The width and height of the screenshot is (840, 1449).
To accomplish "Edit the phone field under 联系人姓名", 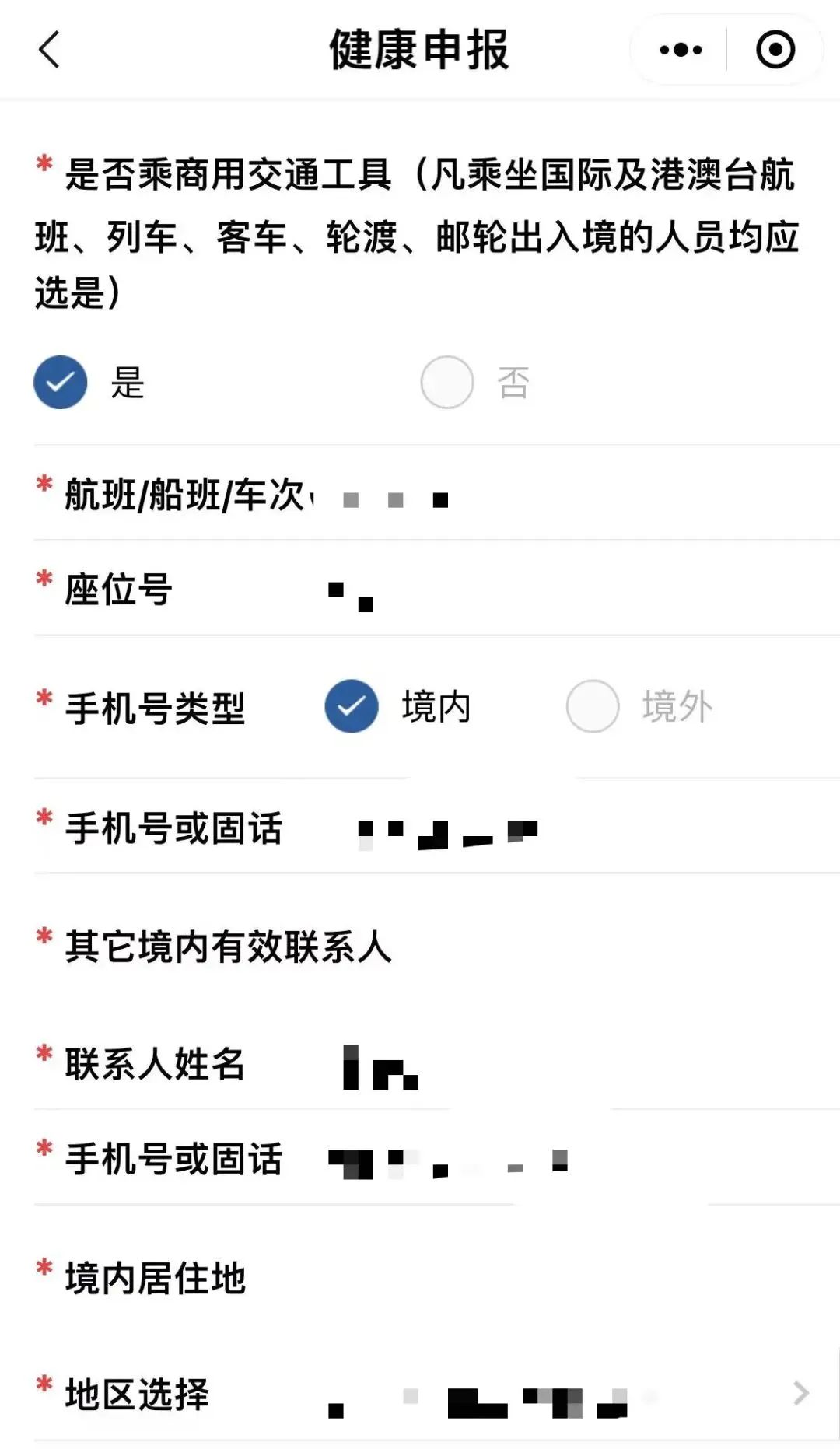I will pos(437,1159).
